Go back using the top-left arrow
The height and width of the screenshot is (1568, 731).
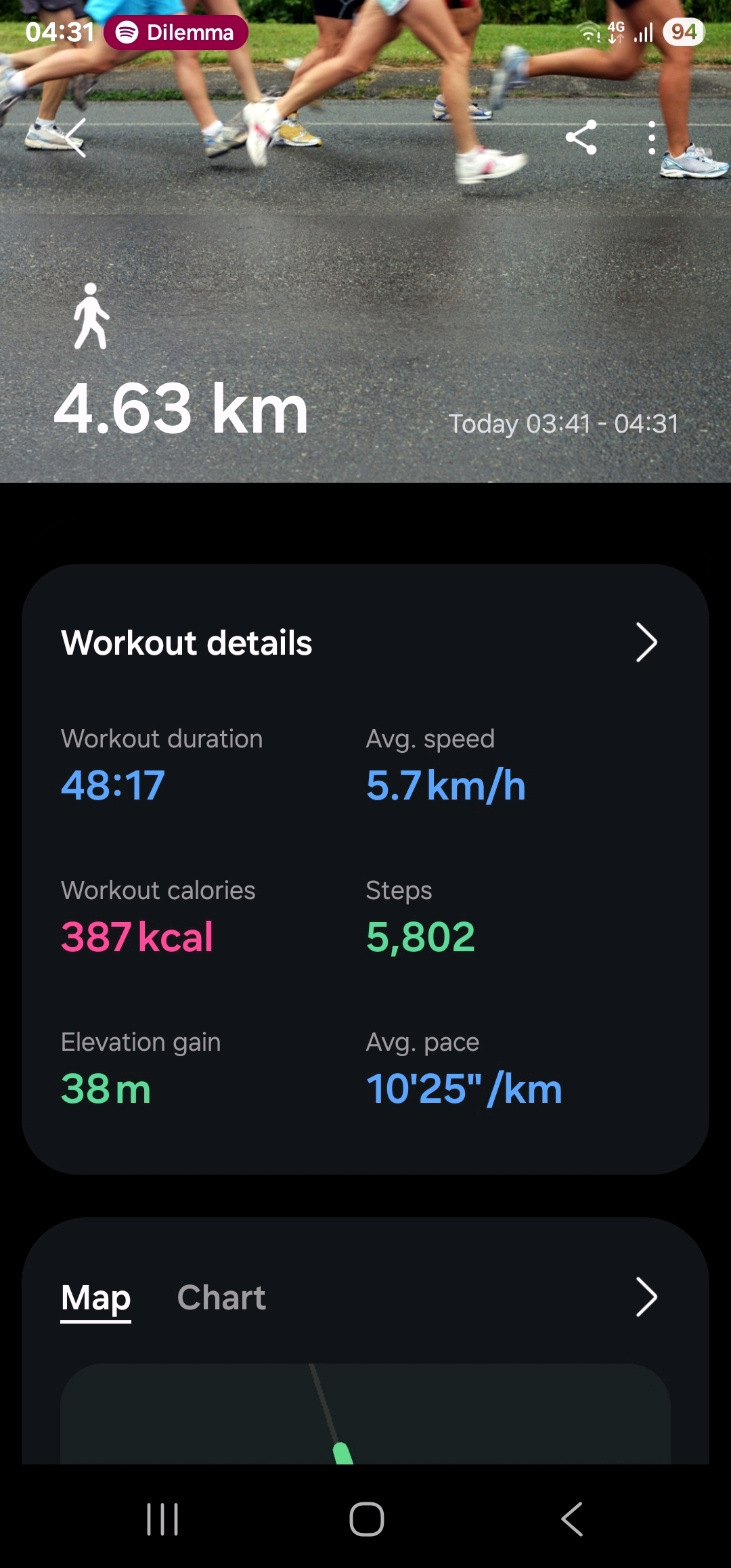75,137
